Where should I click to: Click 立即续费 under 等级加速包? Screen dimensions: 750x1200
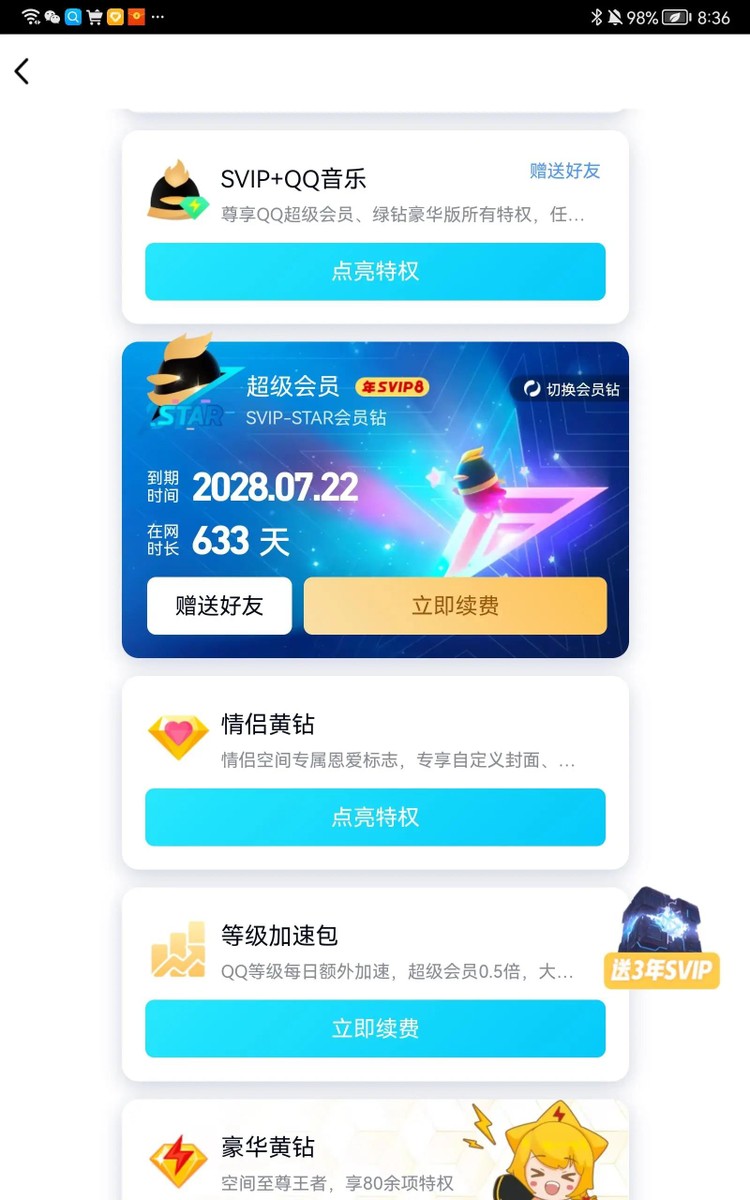tap(375, 1029)
